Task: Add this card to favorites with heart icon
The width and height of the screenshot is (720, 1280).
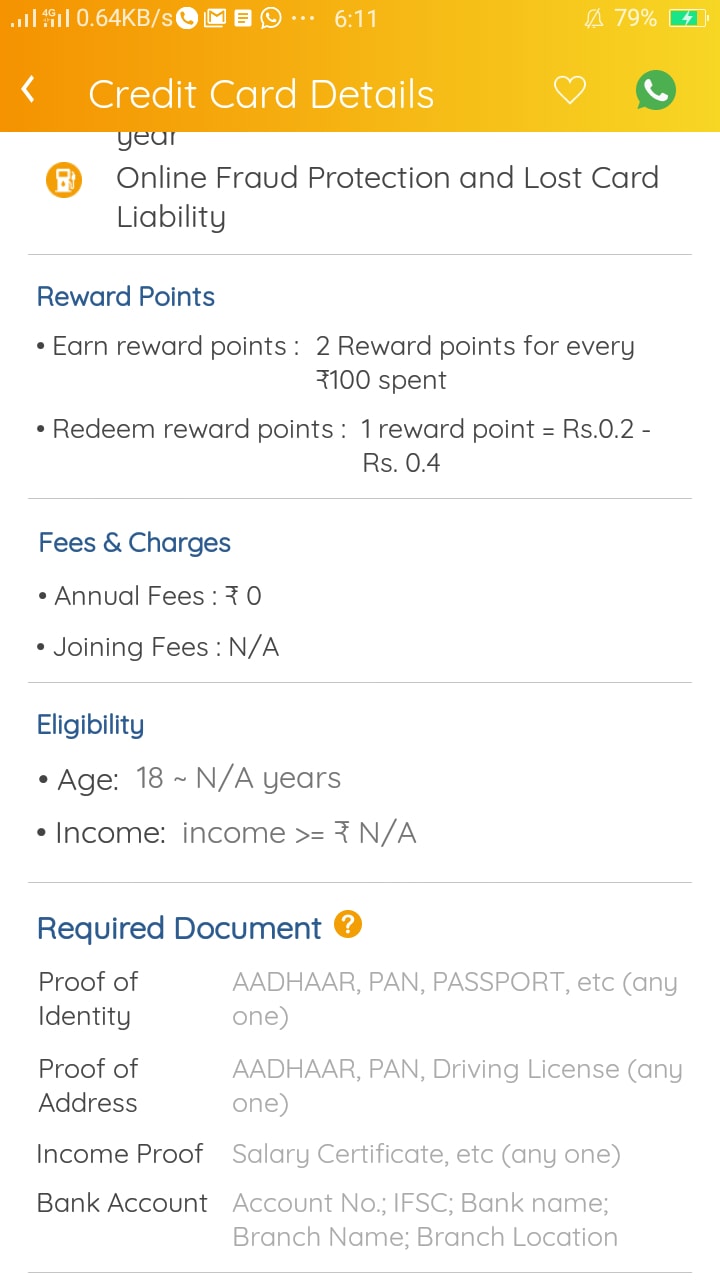Action: (x=570, y=91)
